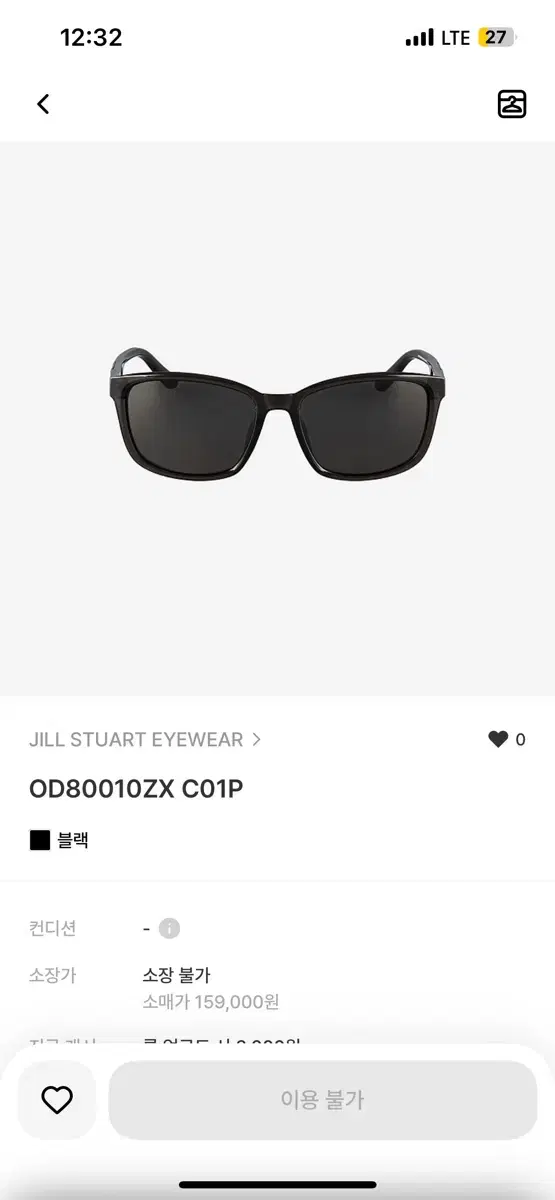Screen dimensions: 555x1200
Task: View the sunglasses product image
Action: tap(277, 418)
